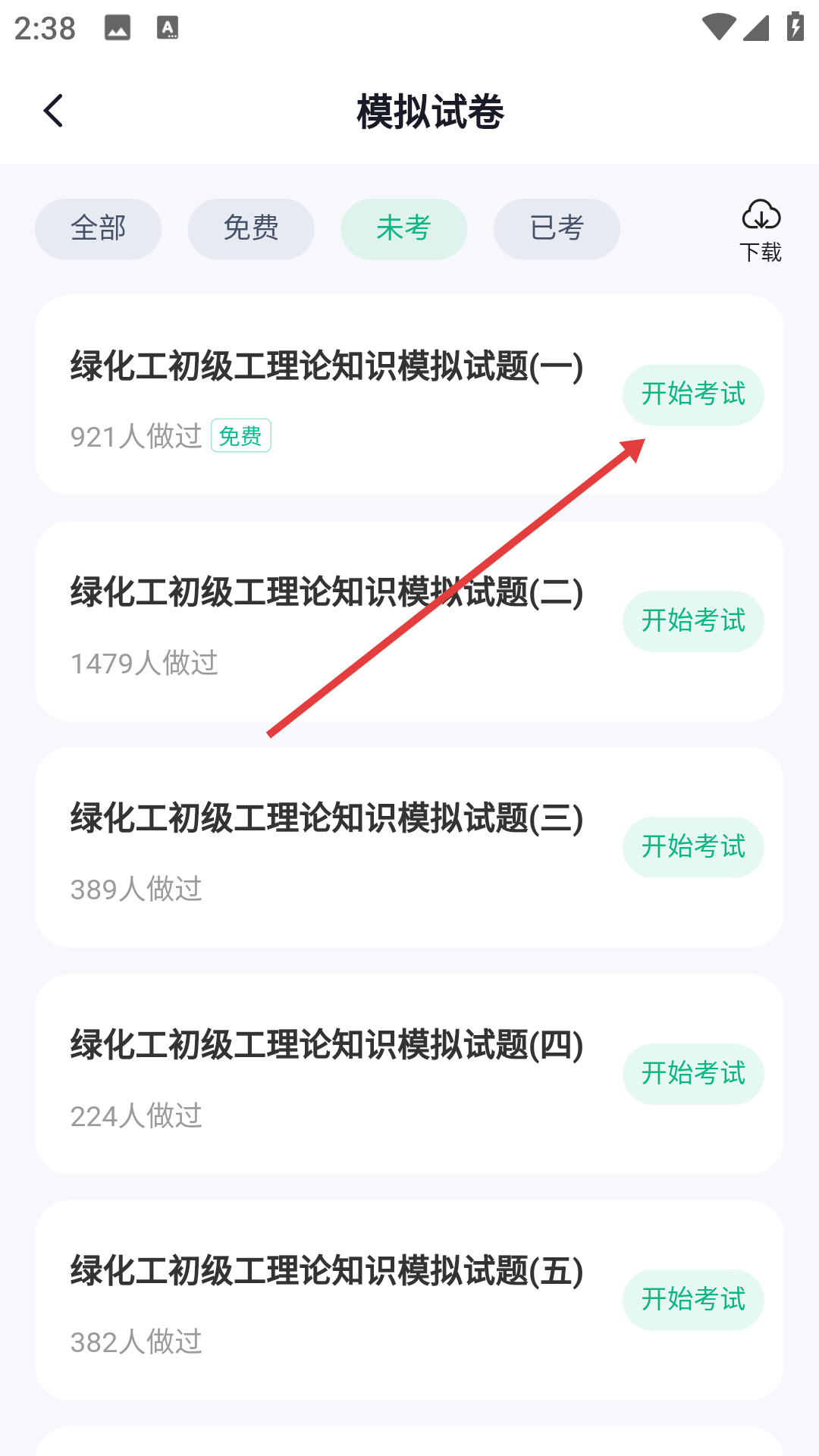Image resolution: width=819 pixels, height=1456 pixels.
Task: Open the 模拟试题(五) paper card
Action: click(326, 1272)
